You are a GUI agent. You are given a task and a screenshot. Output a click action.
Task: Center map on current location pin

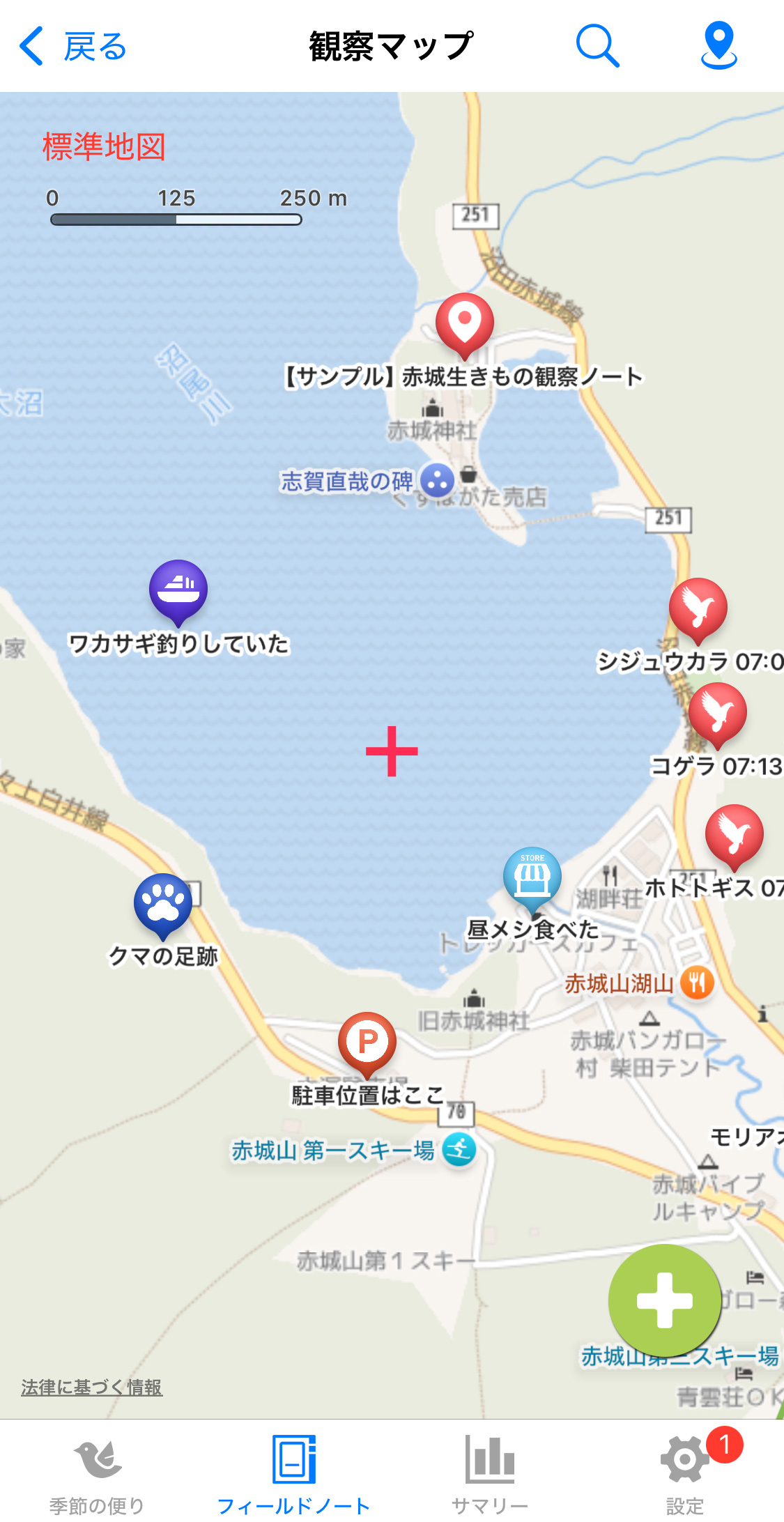coord(718,46)
